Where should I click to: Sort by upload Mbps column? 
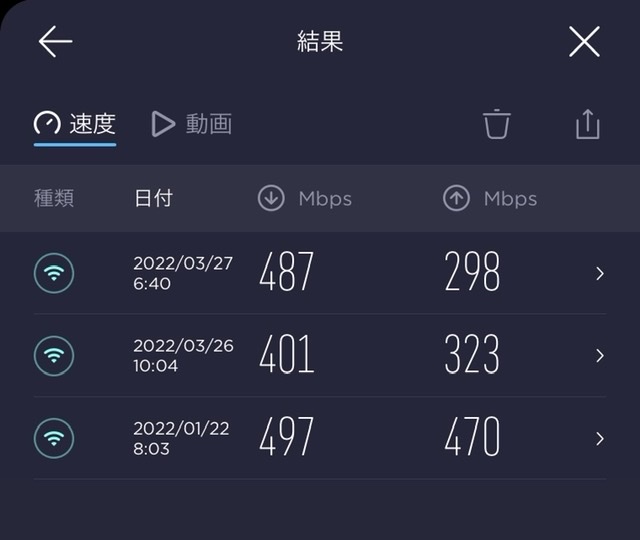click(490, 198)
